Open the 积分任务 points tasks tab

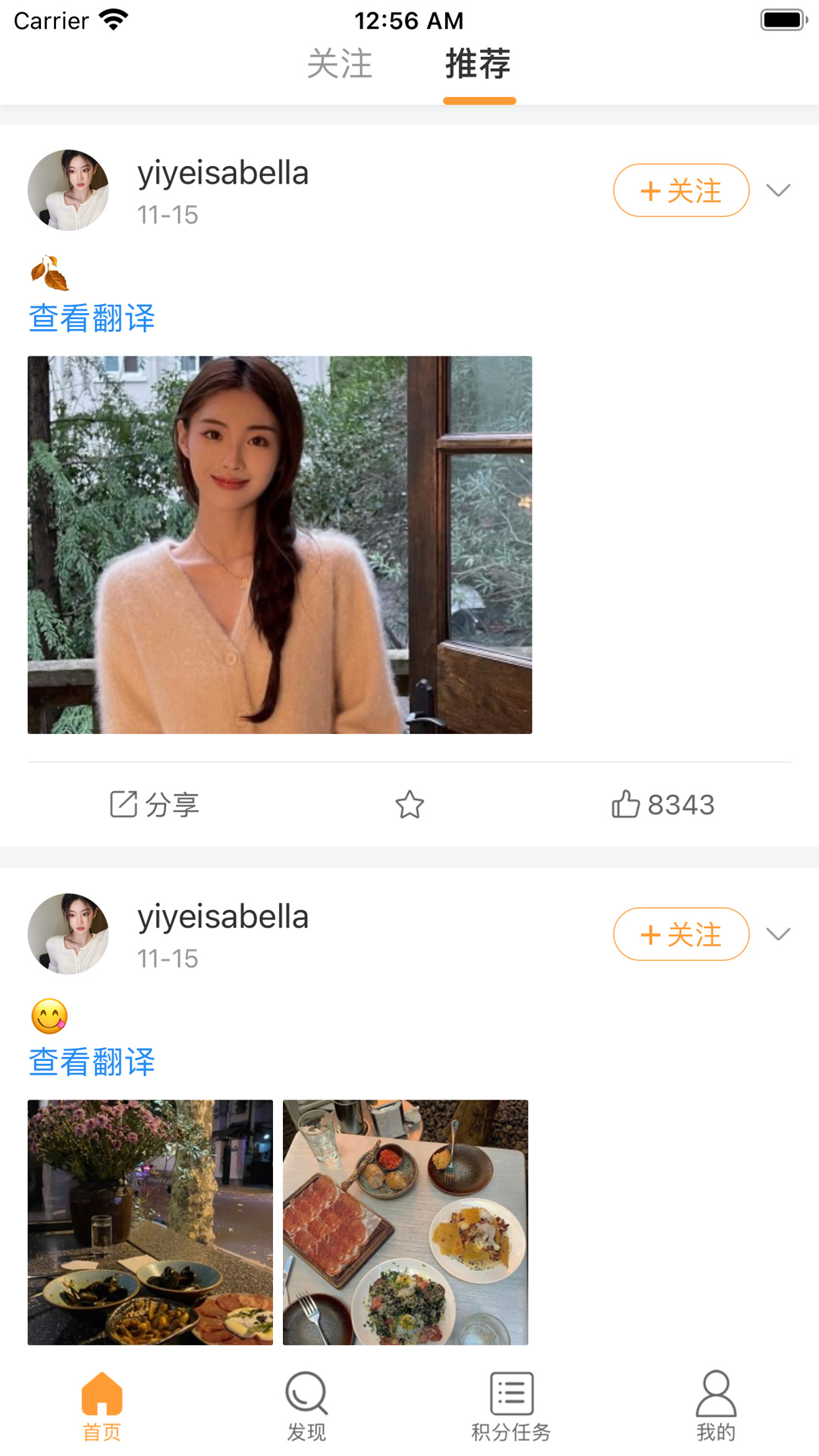(511, 1407)
